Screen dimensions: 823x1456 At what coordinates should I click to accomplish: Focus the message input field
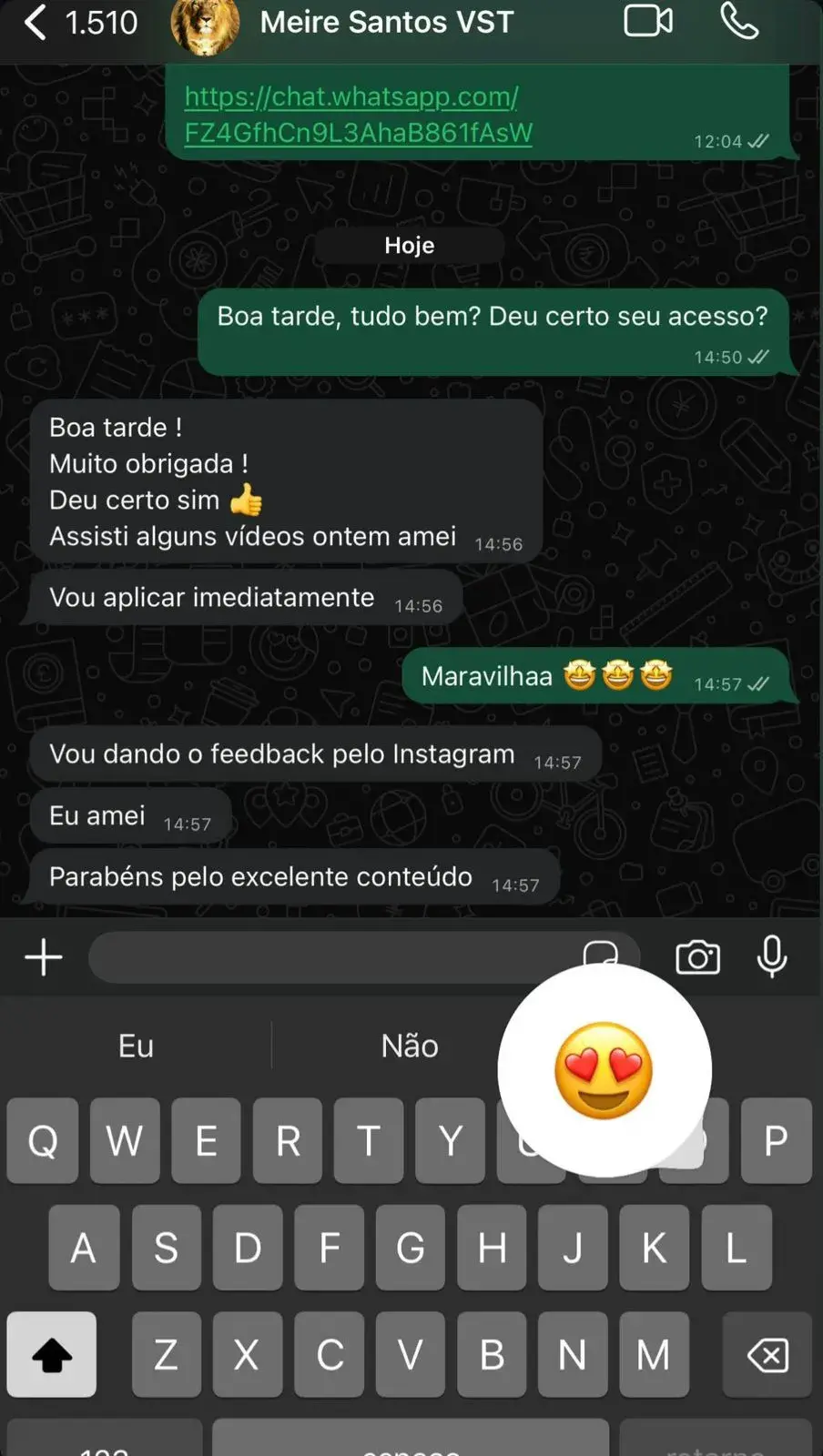coord(328,957)
